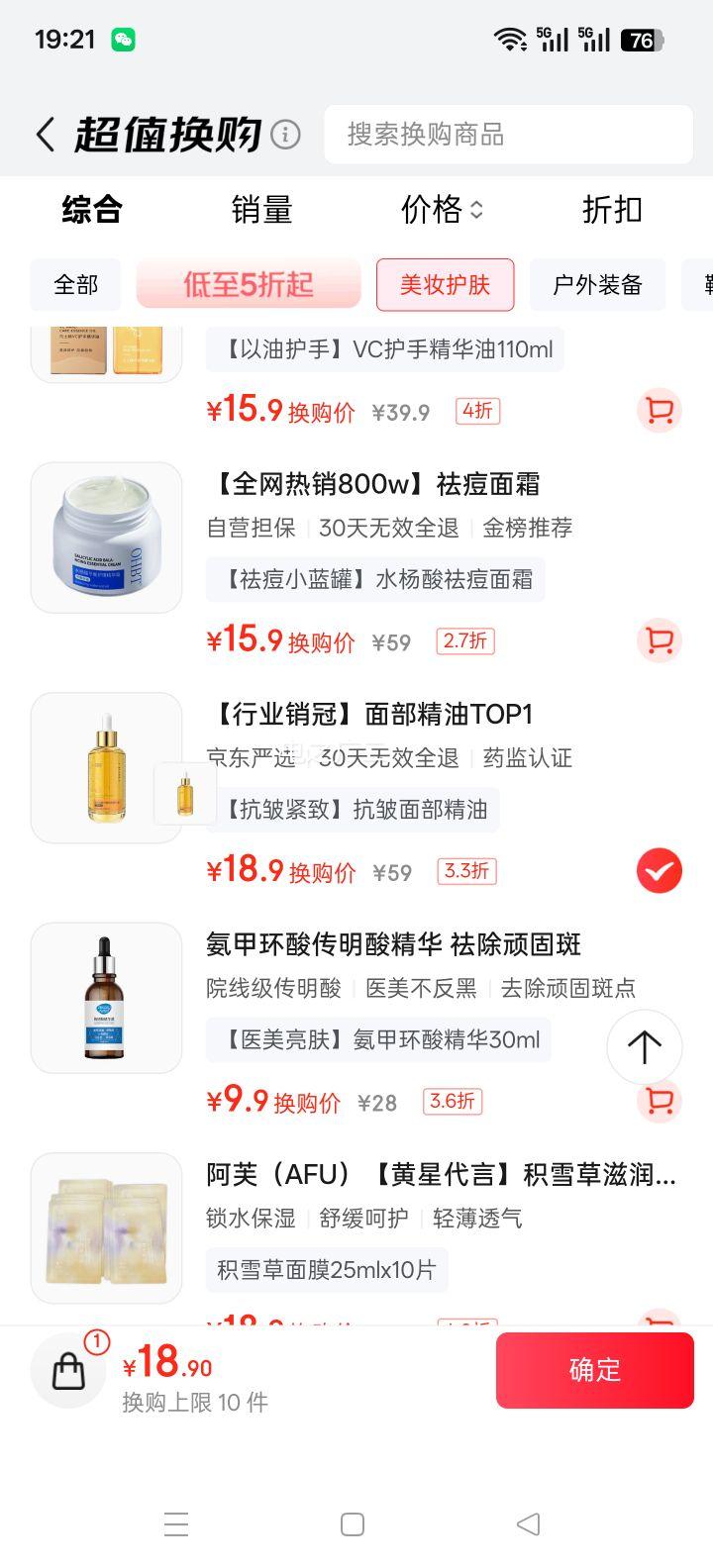Add the VC护手精华油 via its cart icon

tap(659, 411)
